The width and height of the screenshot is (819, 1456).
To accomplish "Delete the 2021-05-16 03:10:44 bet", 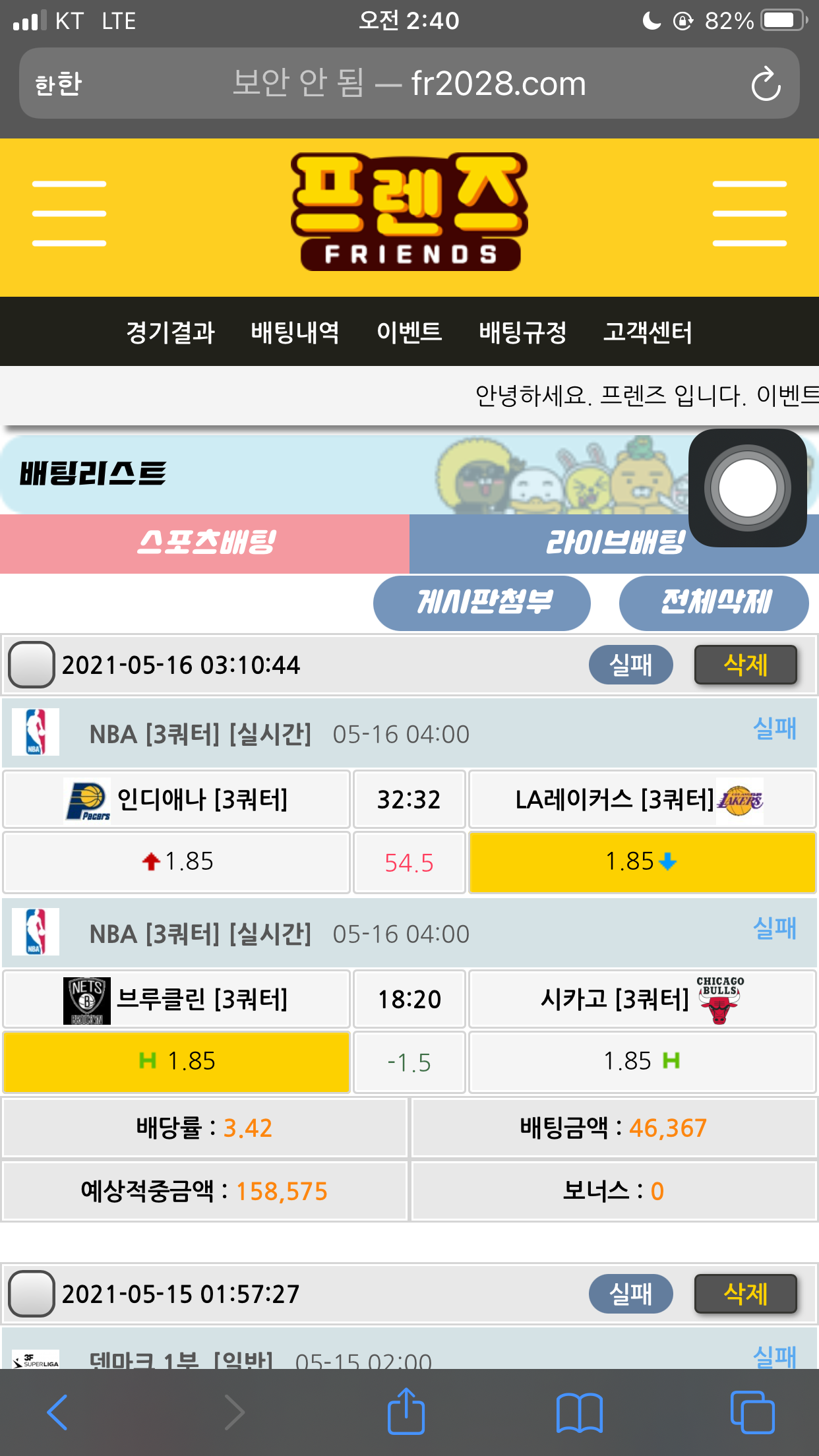I will (745, 665).
